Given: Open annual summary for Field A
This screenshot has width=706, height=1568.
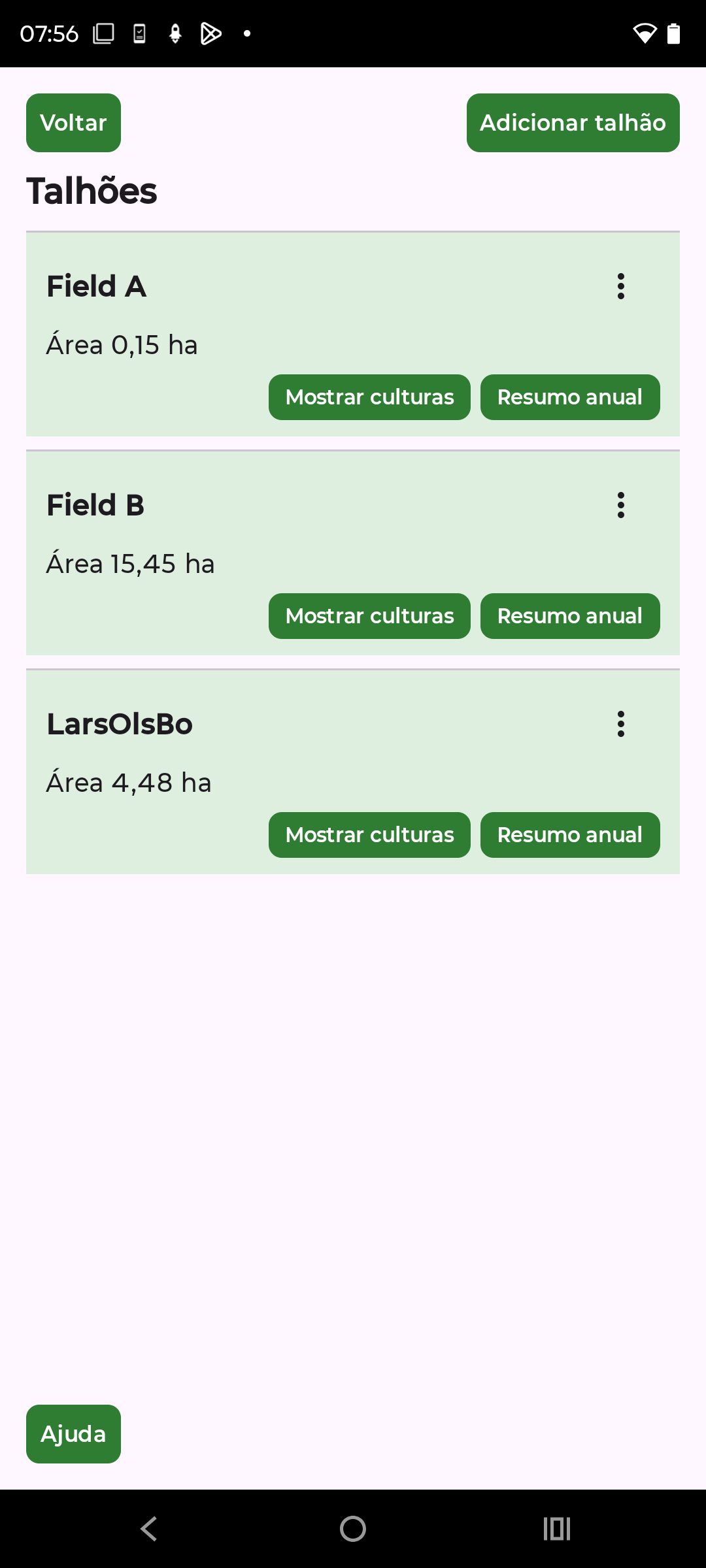Looking at the screenshot, I should point(569,397).
